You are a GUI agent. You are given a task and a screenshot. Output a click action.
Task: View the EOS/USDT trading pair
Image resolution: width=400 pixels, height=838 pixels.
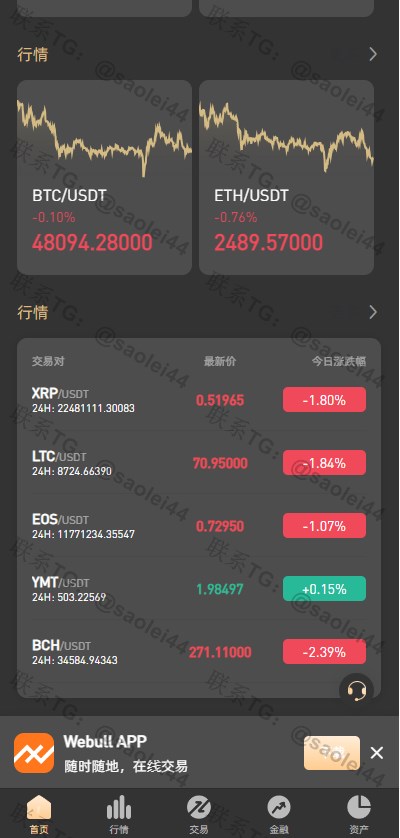(x=199, y=526)
